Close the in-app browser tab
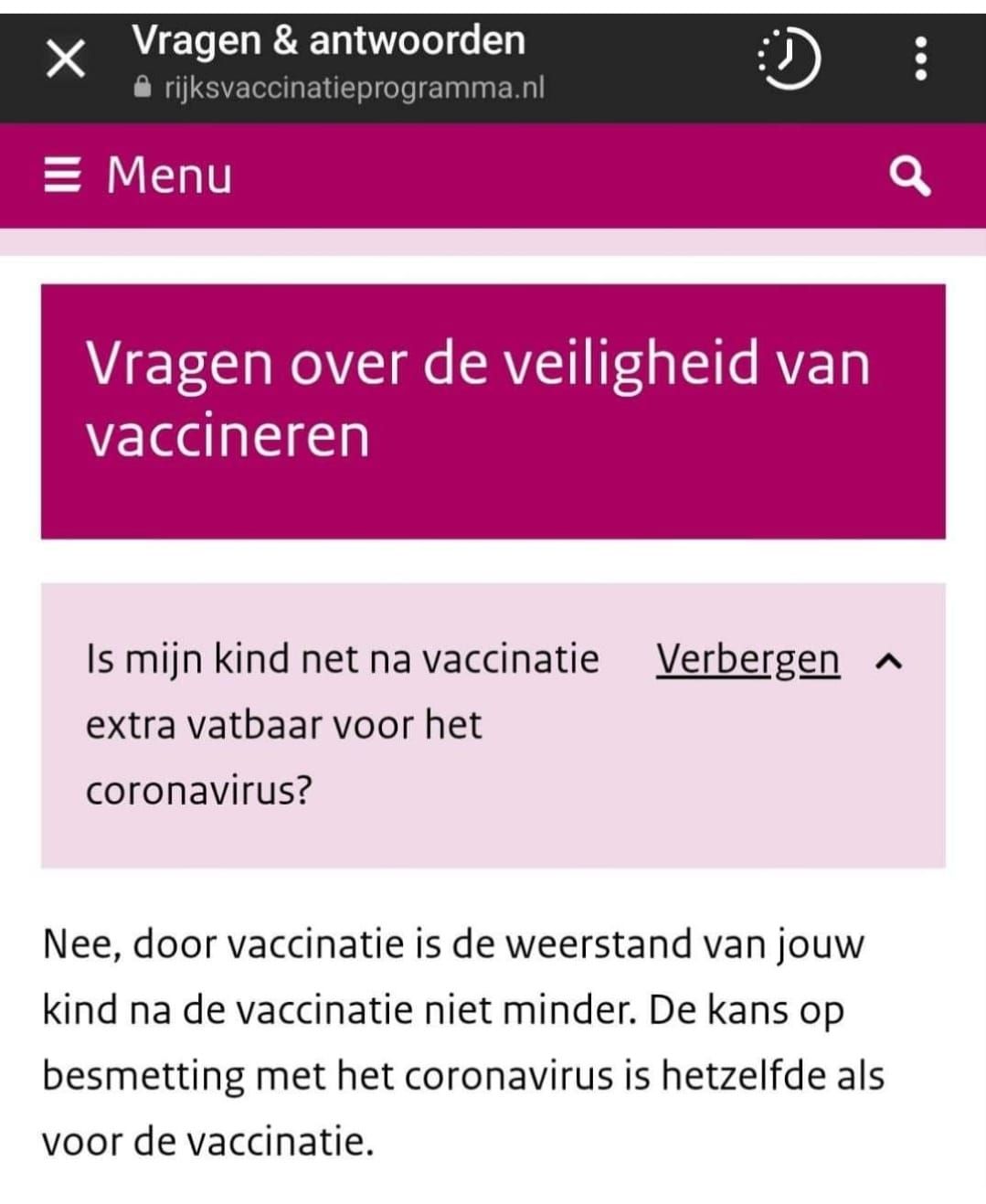This screenshot has height=1204, width=986. pyautogui.click(x=66, y=60)
